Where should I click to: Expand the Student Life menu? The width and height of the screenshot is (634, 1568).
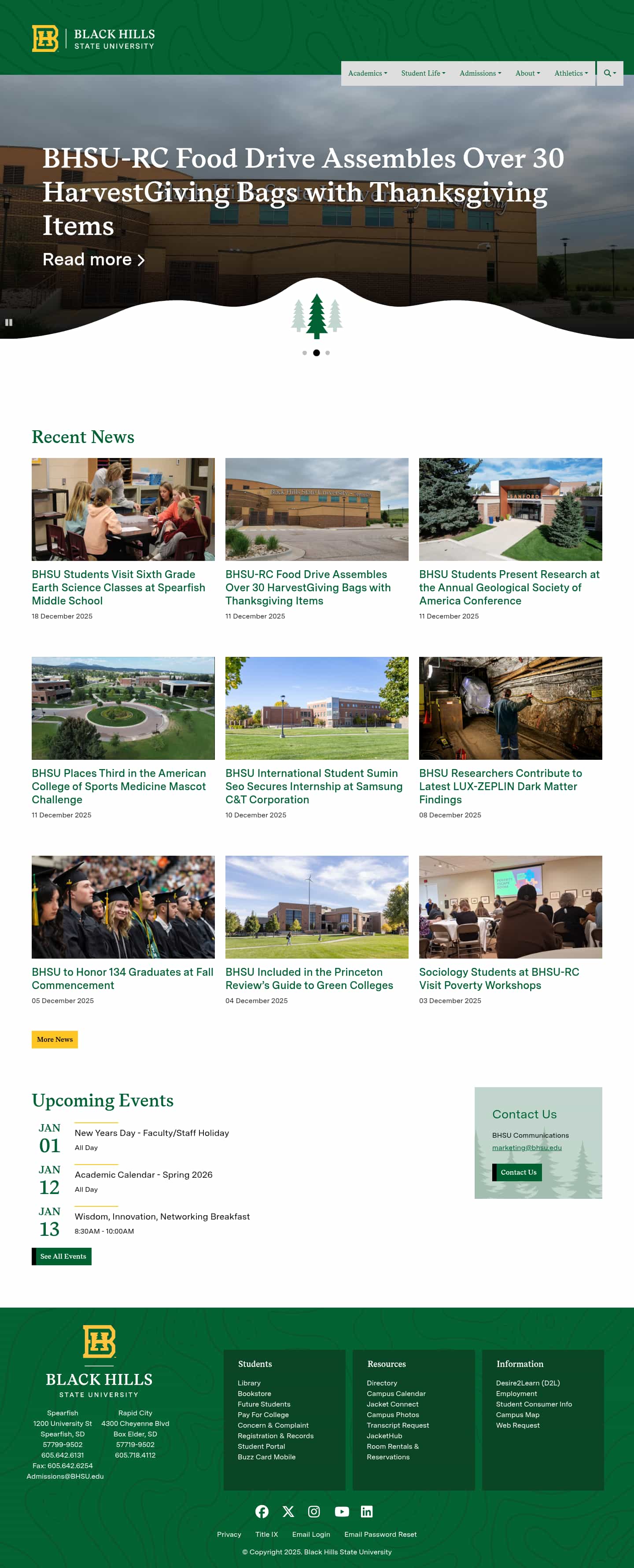point(423,73)
